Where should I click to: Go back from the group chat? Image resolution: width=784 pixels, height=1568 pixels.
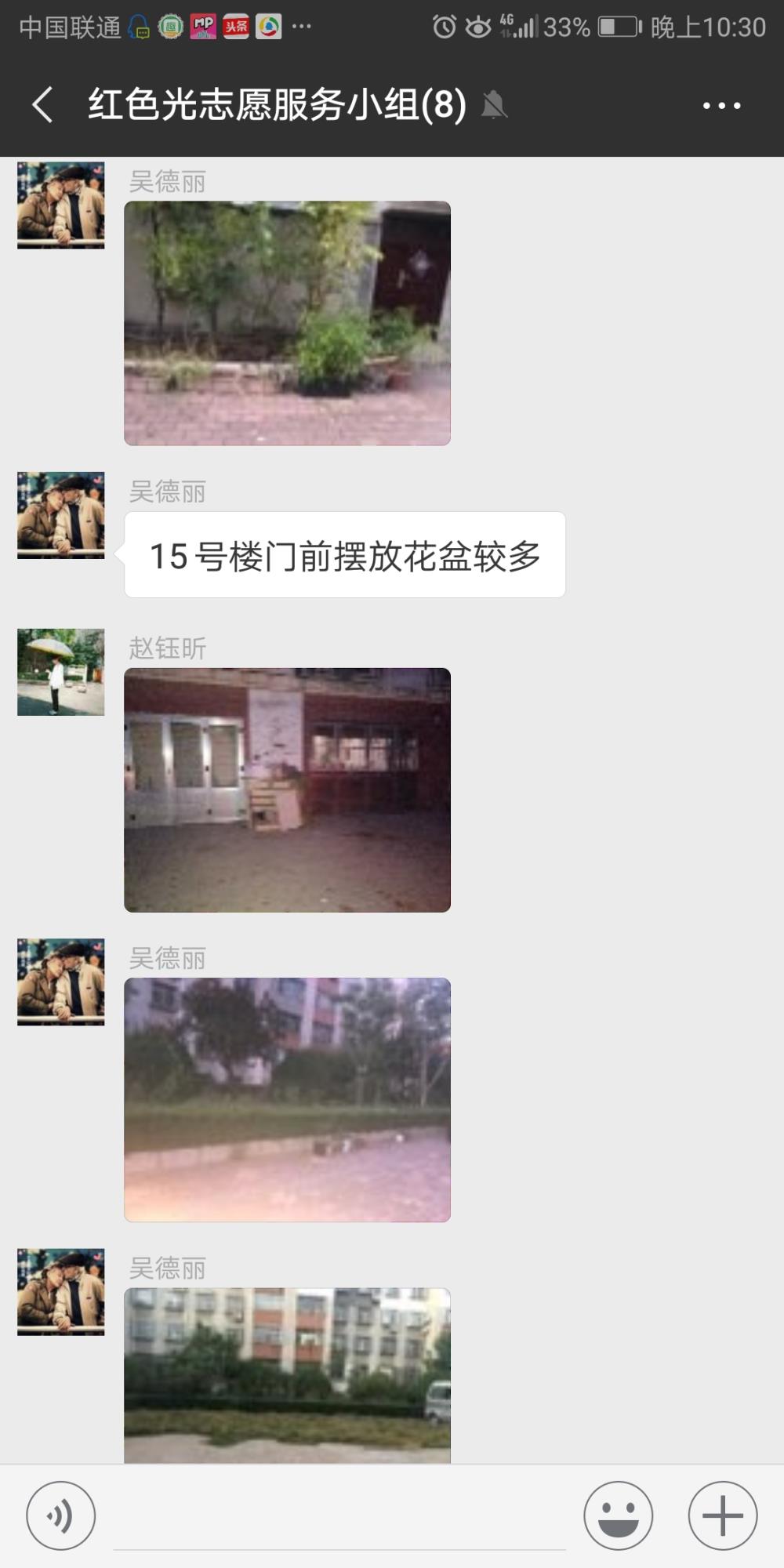pyautogui.click(x=43, y=105)
